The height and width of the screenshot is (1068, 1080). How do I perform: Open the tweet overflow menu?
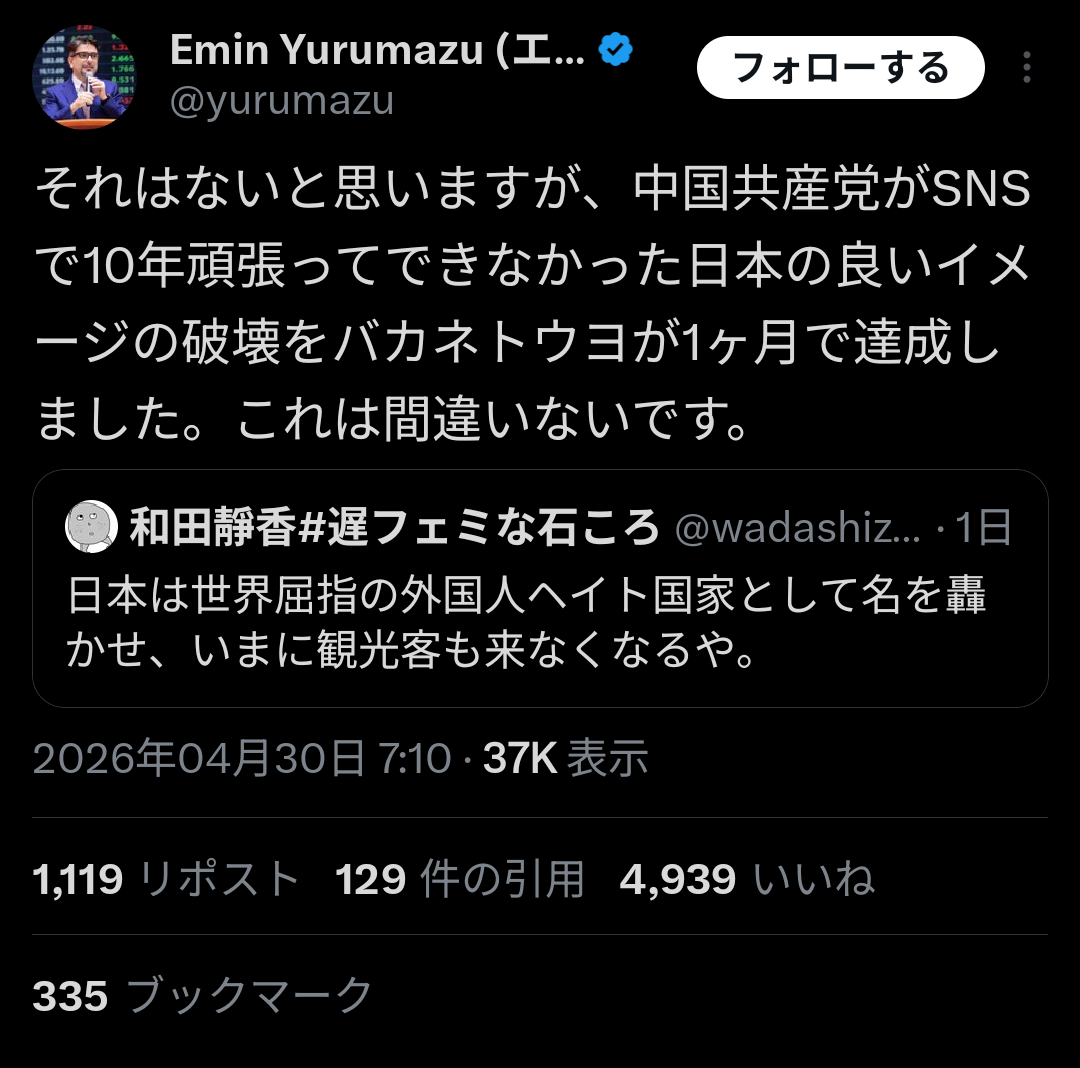(1026, 68)
